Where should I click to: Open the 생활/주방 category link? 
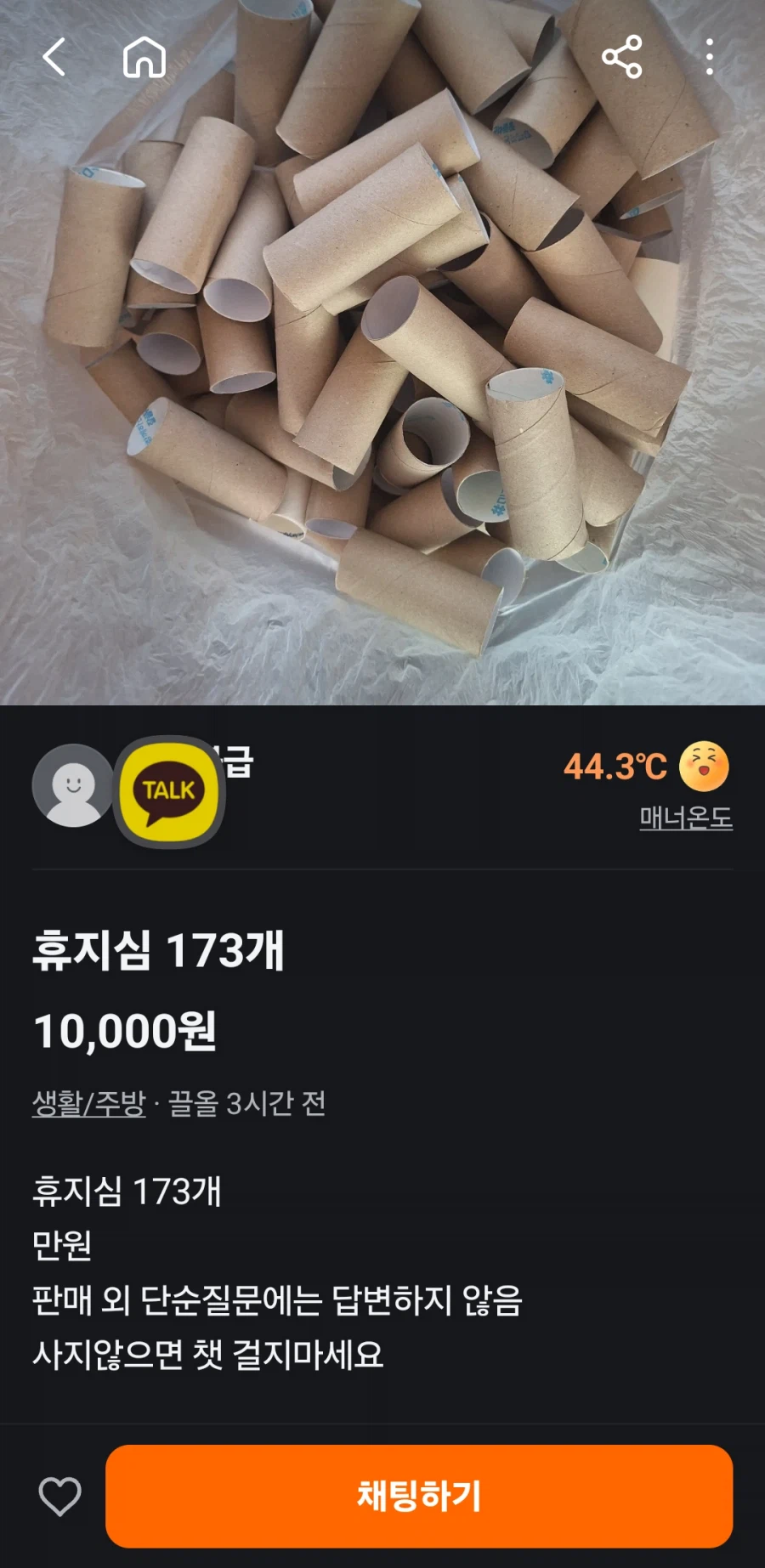coord(88,1104)
